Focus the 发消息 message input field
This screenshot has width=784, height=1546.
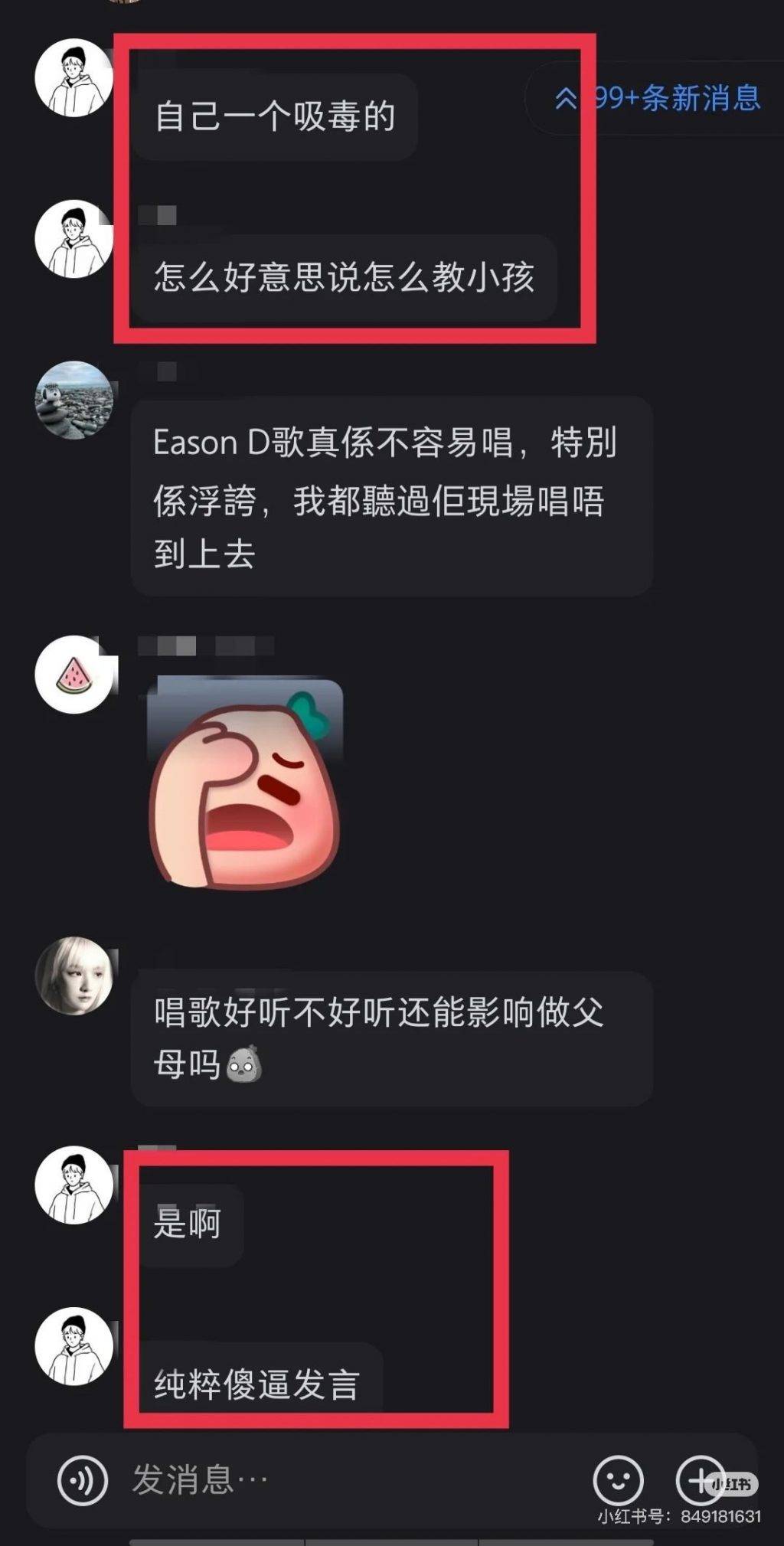(345, 1480)
